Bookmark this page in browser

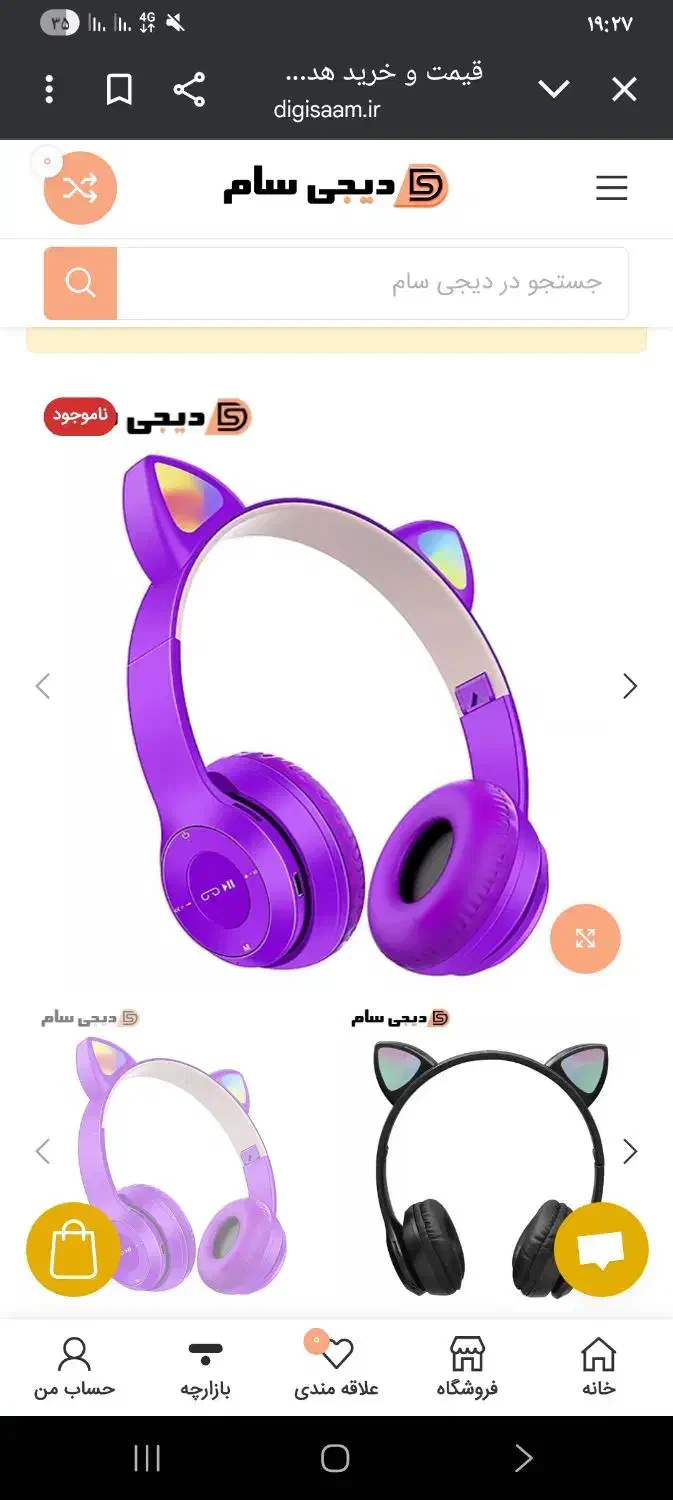coord(120,90)
